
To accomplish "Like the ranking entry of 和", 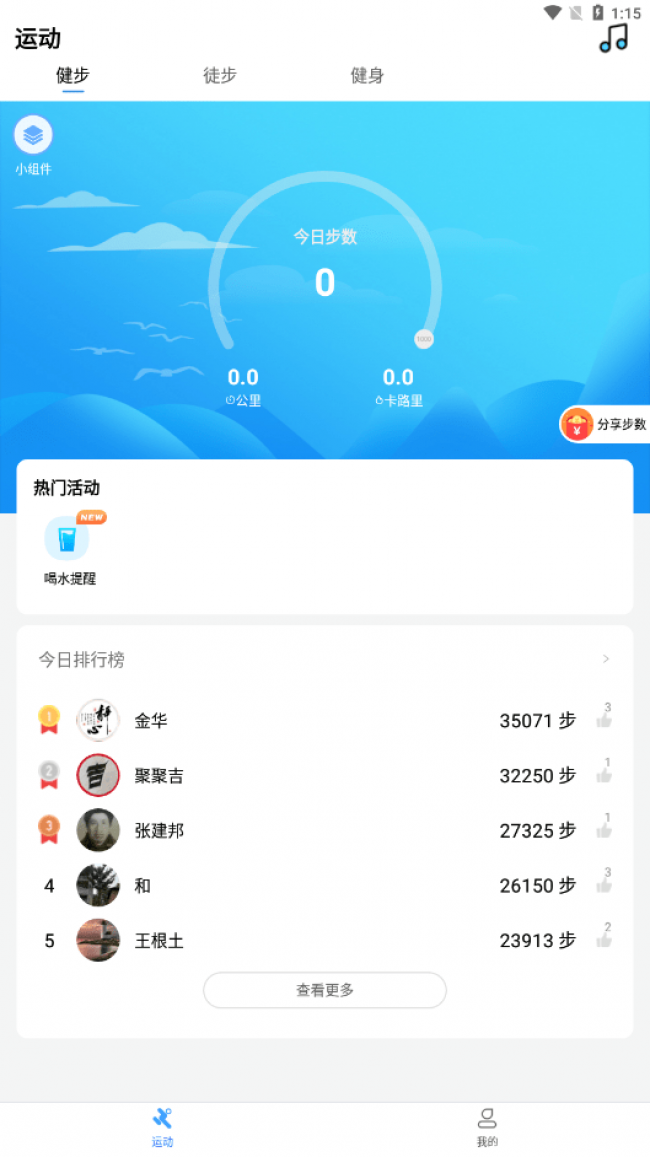I will tap(604, 884).
